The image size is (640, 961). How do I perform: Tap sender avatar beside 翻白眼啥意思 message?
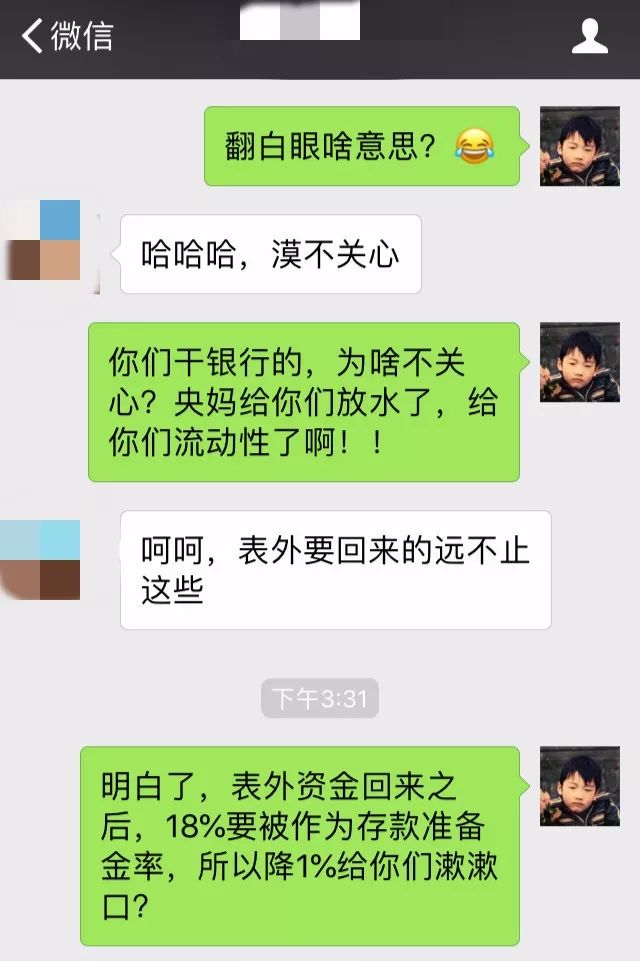coord(579,146)
